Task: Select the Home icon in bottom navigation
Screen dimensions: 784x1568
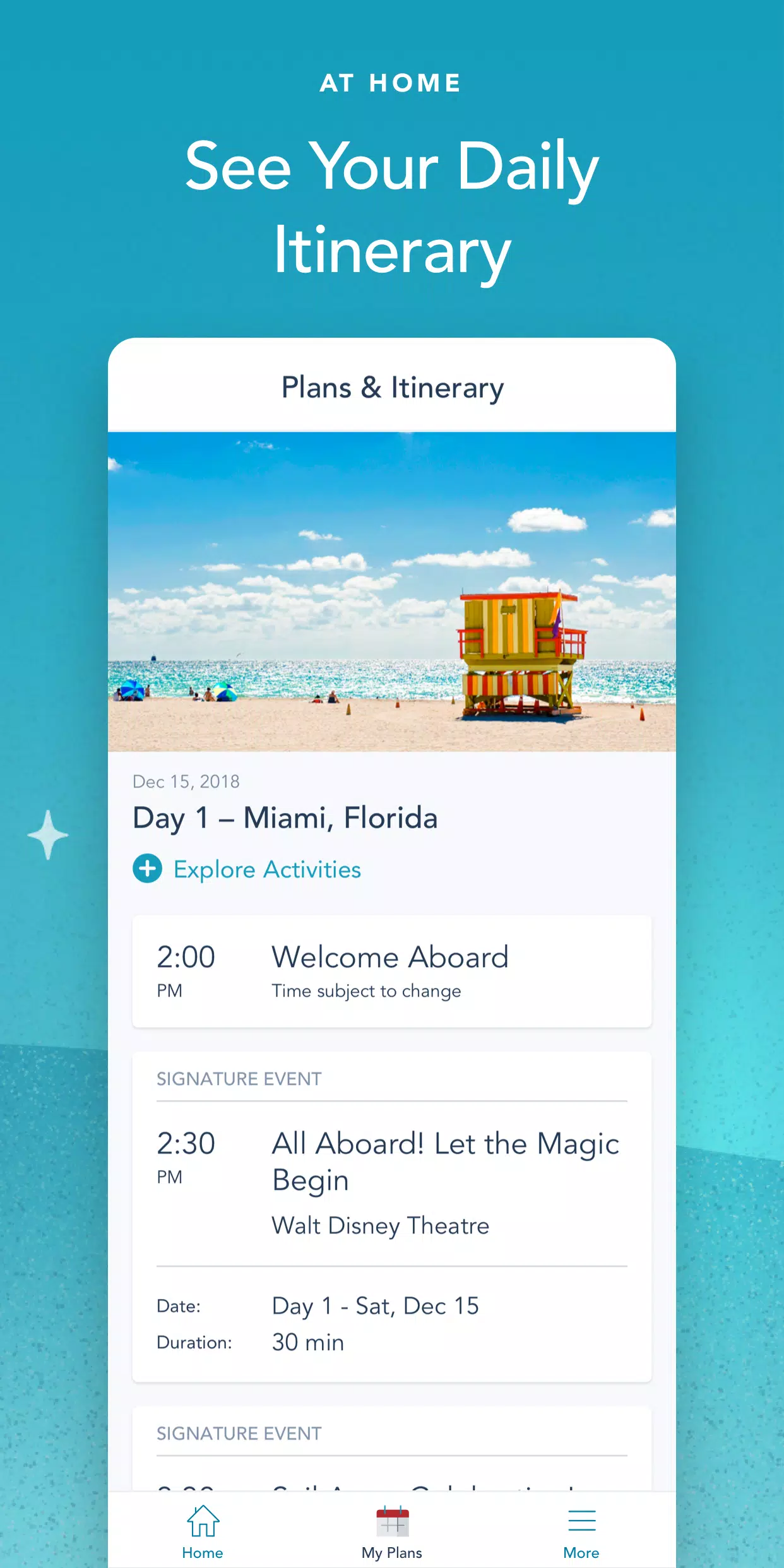Action: coord(202,1520)
